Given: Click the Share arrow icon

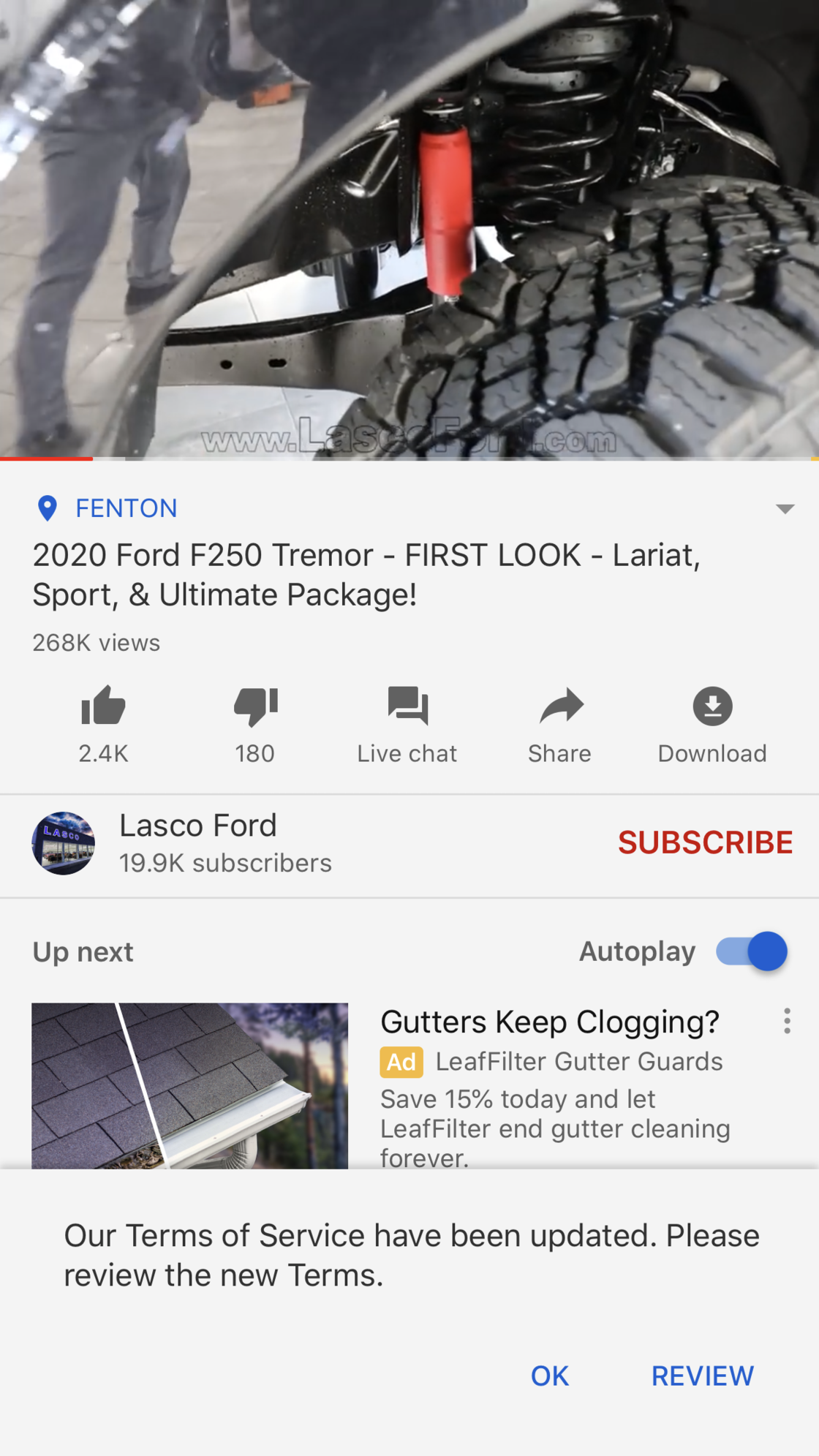Looking at the screenshot, I should click(559, 706).
